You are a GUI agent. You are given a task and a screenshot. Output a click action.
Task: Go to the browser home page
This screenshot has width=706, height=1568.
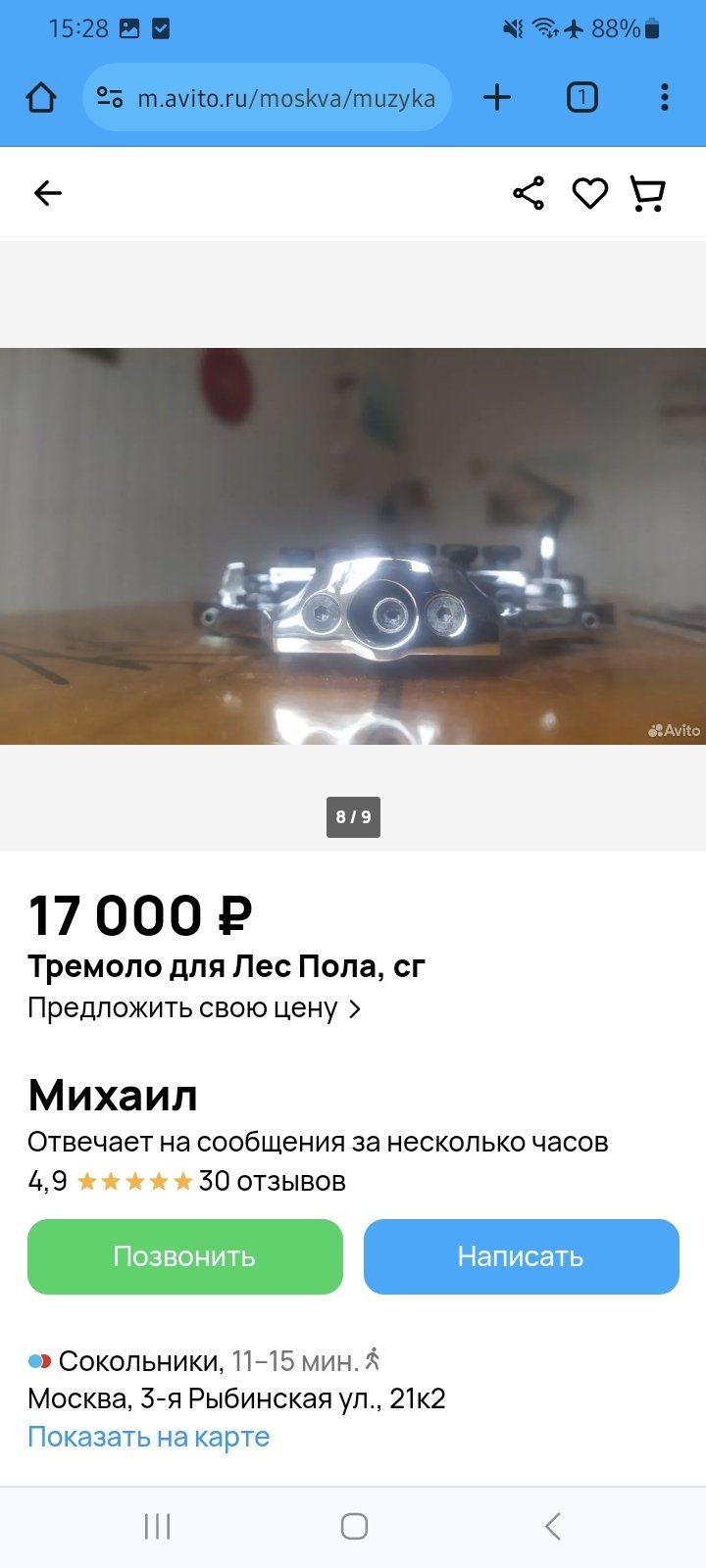click(x=41, y=97)
